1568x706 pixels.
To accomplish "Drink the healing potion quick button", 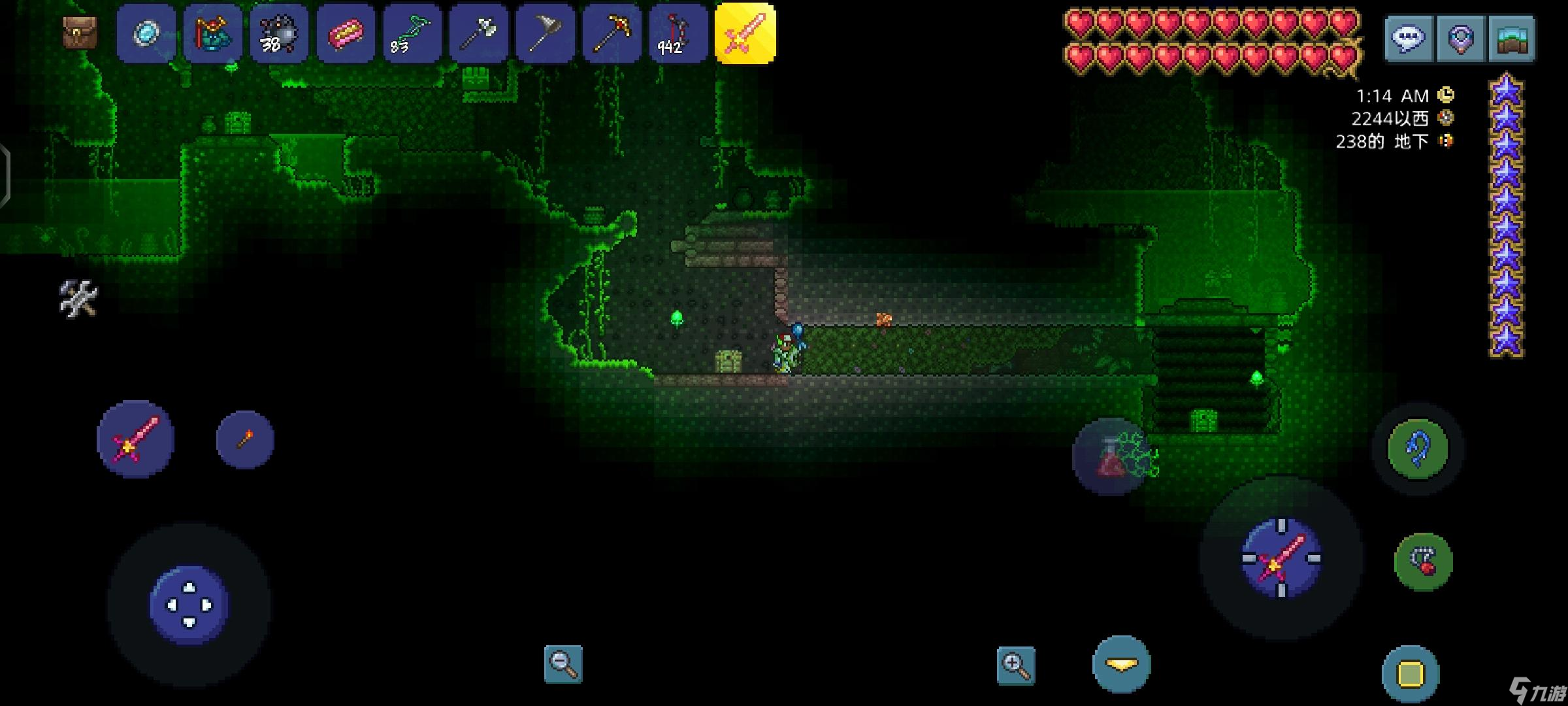I will pos(1110,457).
